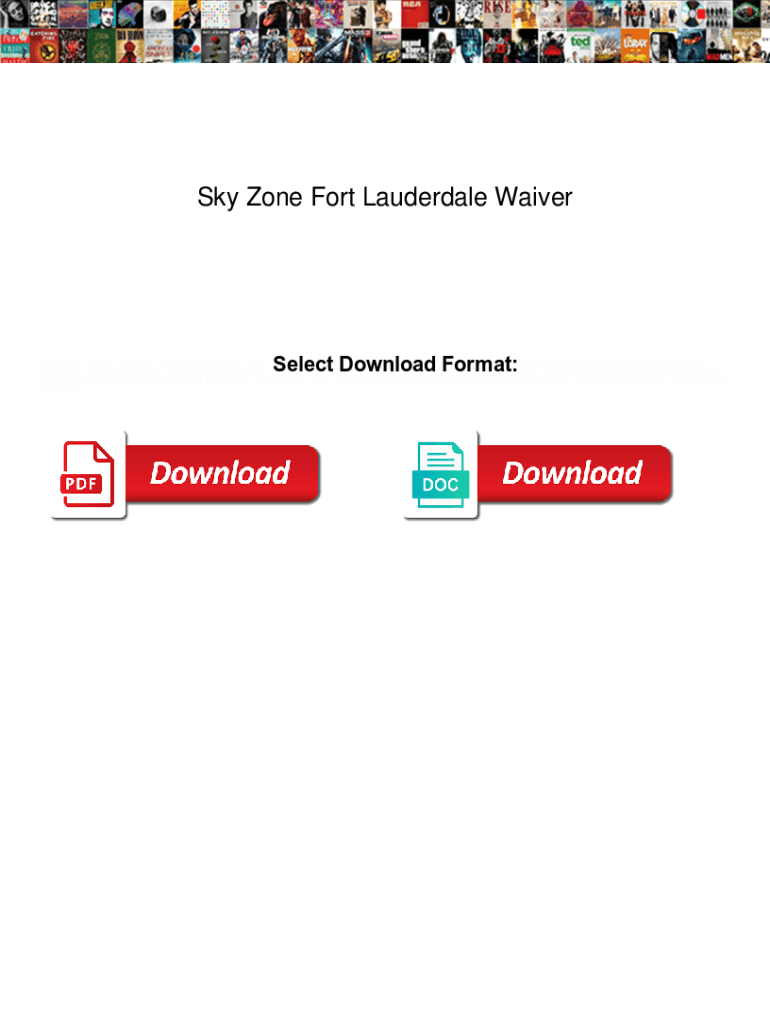Download the waiver as DOC

tap(538, 475)
